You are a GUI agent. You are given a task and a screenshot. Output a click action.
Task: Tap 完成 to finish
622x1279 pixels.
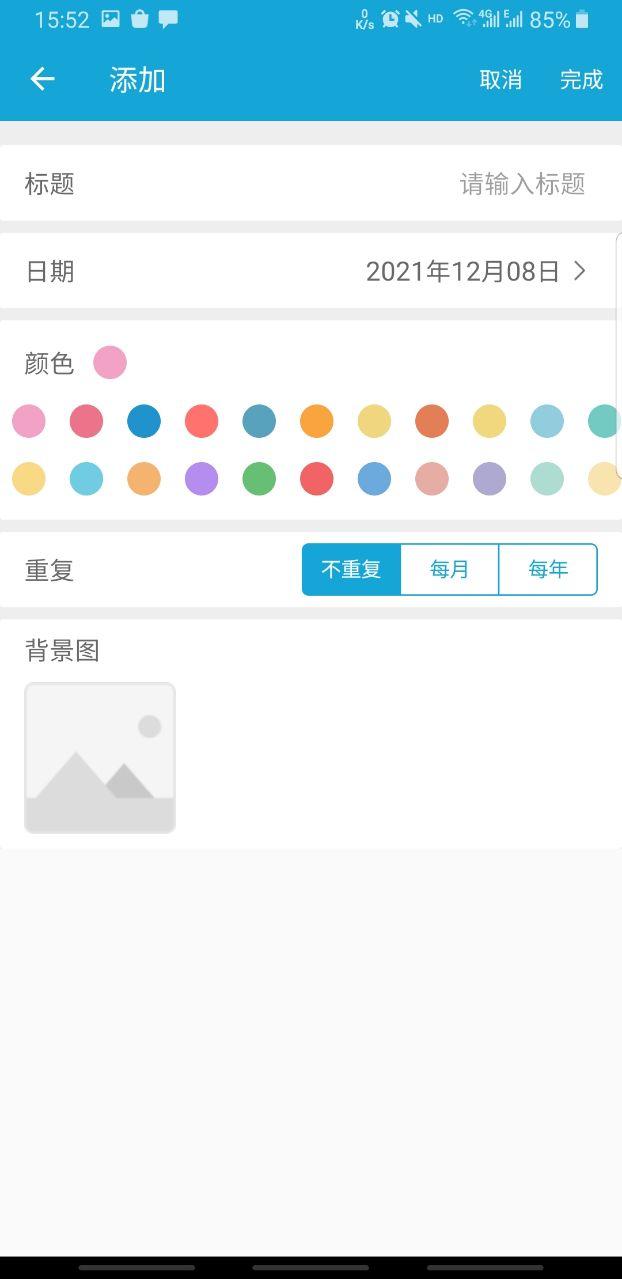coord(581,80)
